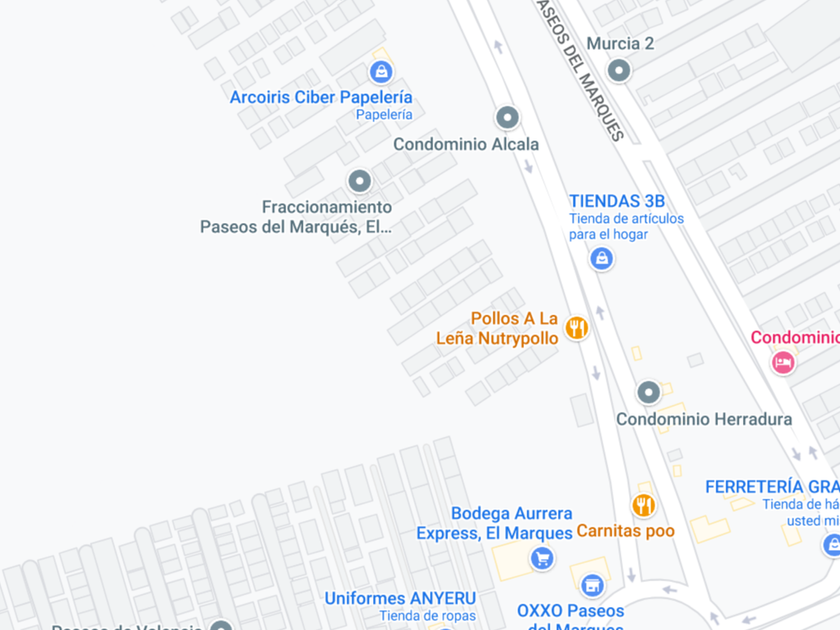Screen dimensions: 840x630
Task: Open the Carnitas poo restaurant marker
Action: click(x=643, y=505)
